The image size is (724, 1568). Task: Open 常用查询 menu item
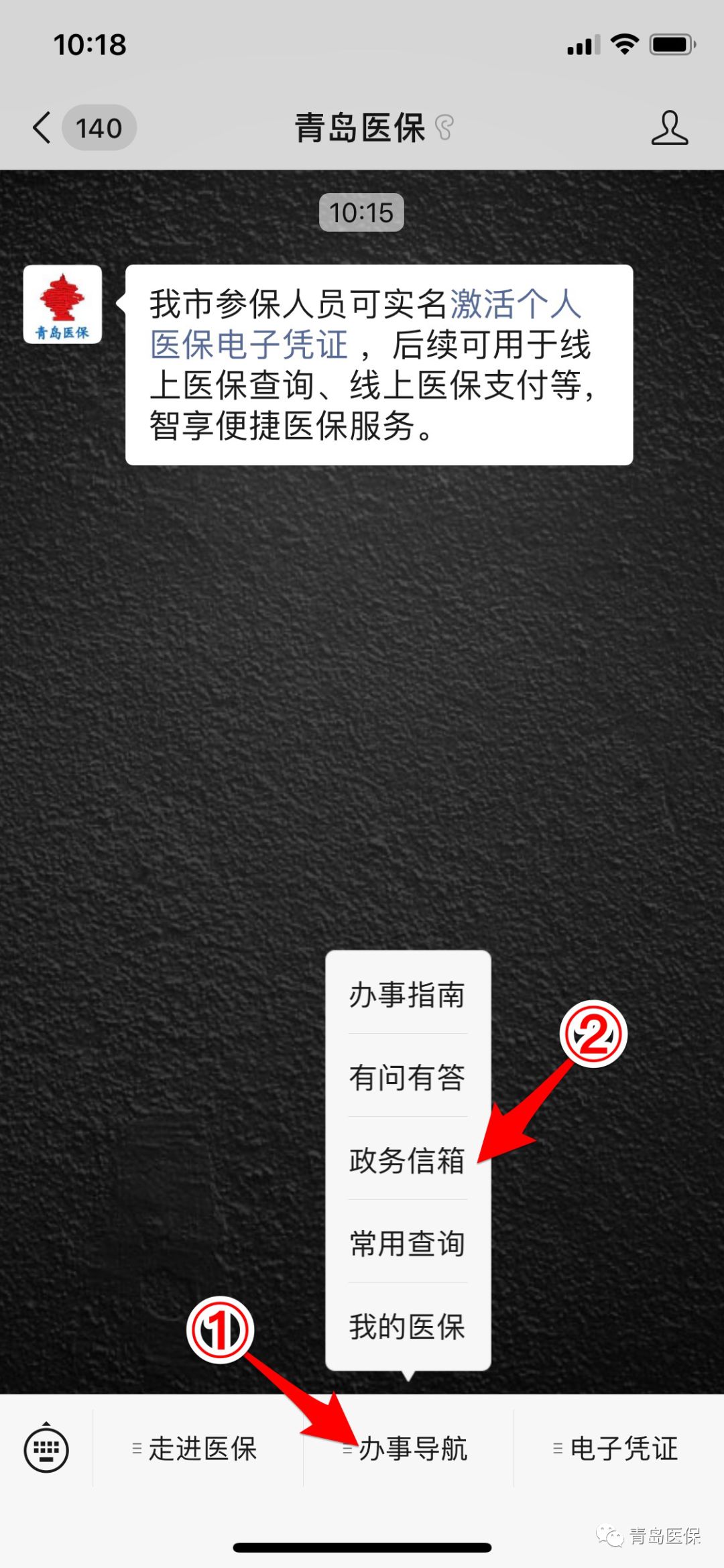click(407, 1244)
